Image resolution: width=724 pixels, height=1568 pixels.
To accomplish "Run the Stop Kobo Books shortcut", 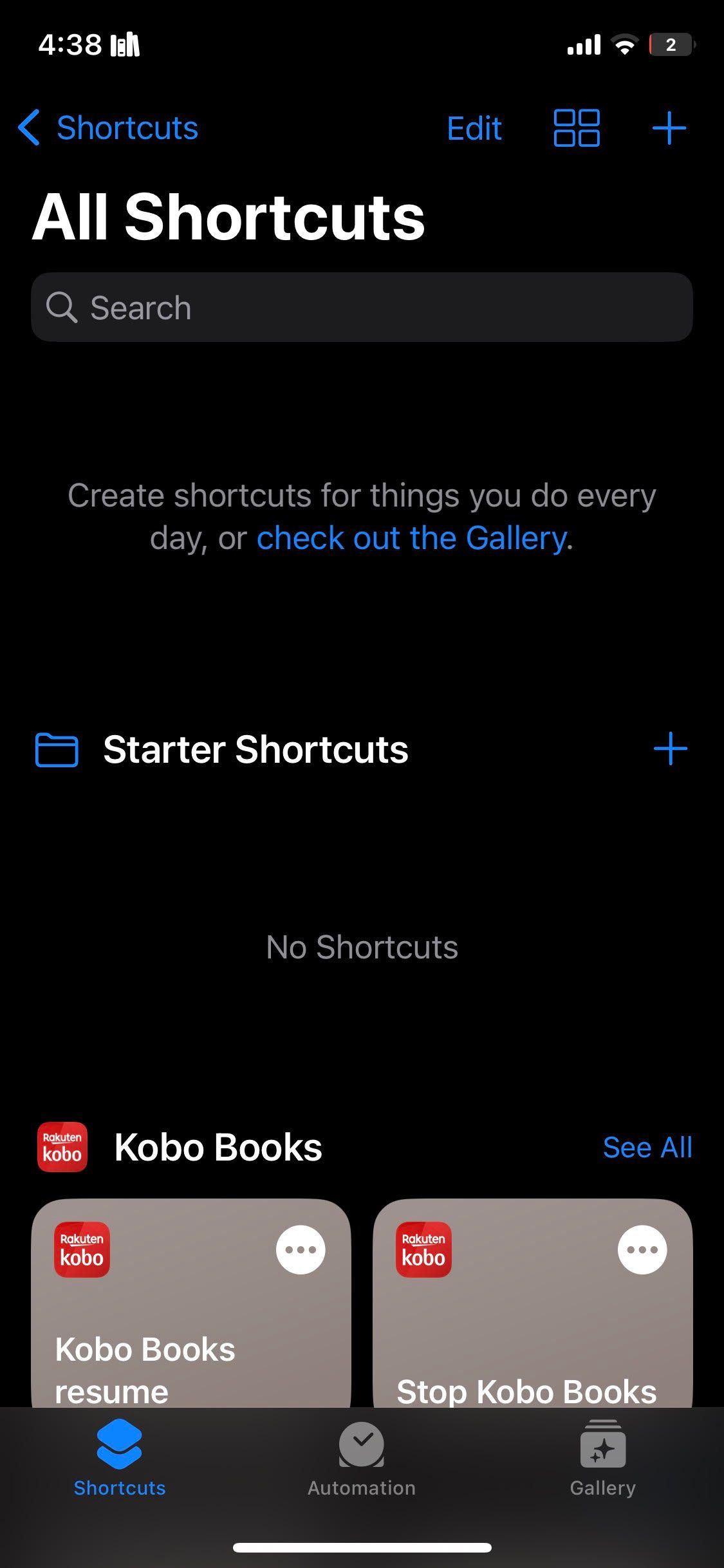I will 515,1345.
